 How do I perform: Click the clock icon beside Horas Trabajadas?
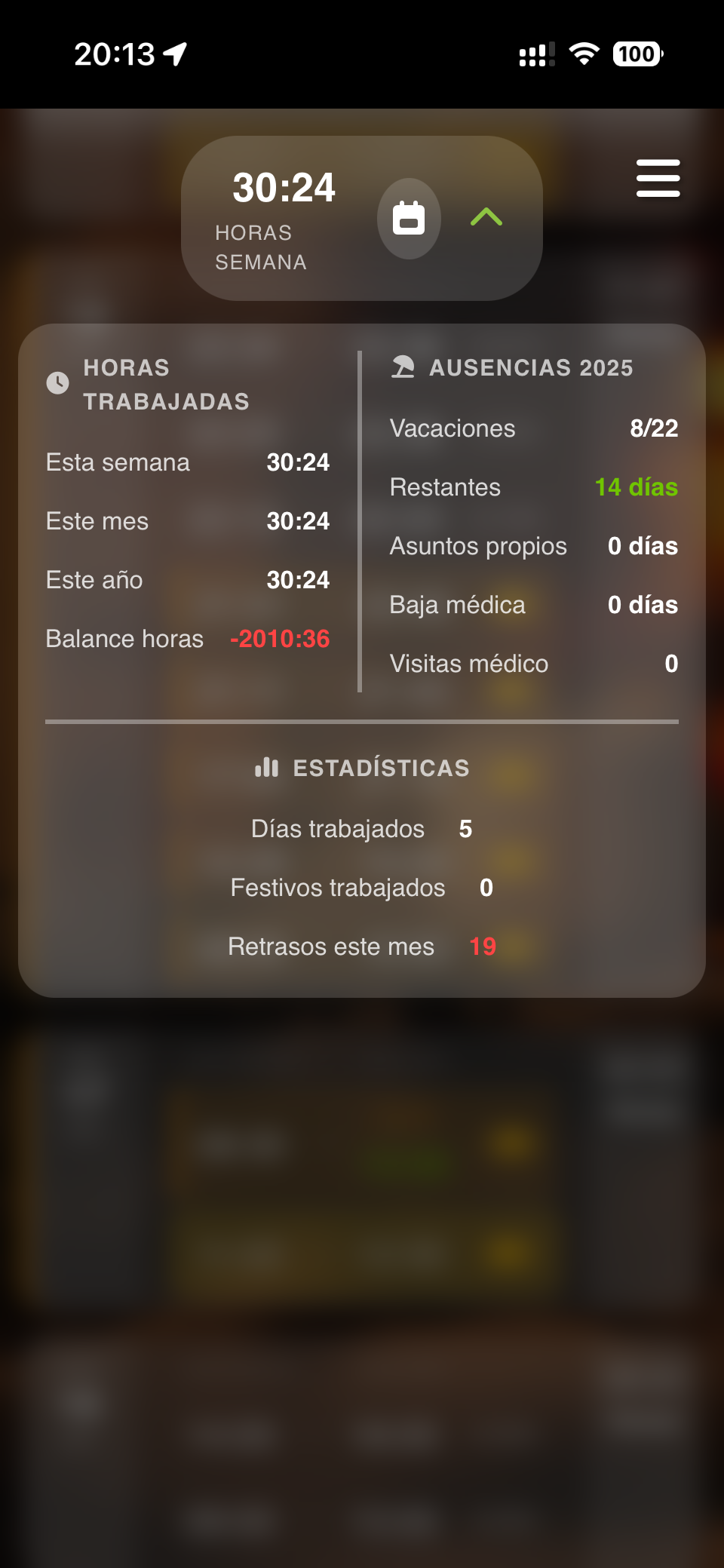(x=58, y=383)
